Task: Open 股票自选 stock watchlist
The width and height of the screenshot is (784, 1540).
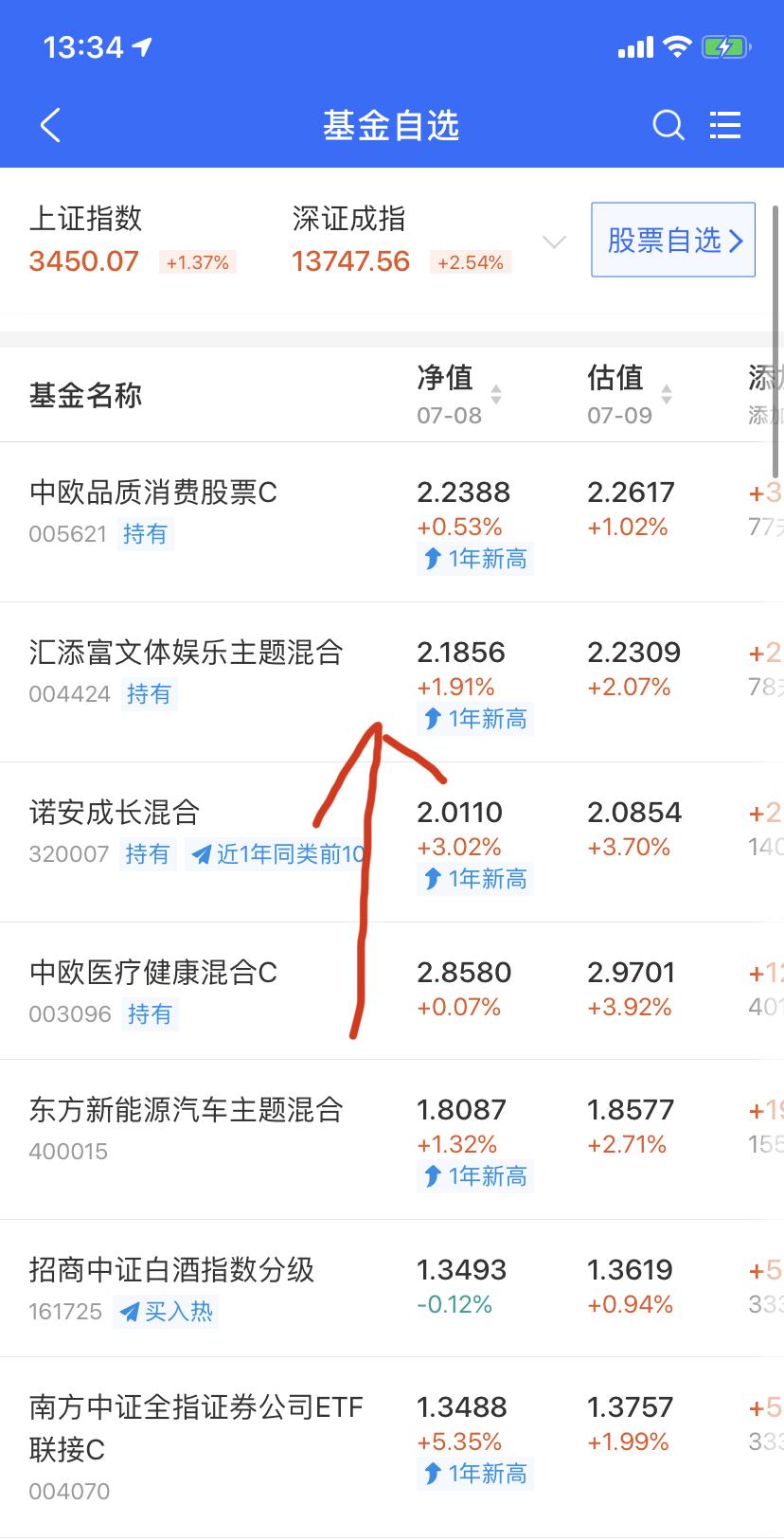Action: 673,240
